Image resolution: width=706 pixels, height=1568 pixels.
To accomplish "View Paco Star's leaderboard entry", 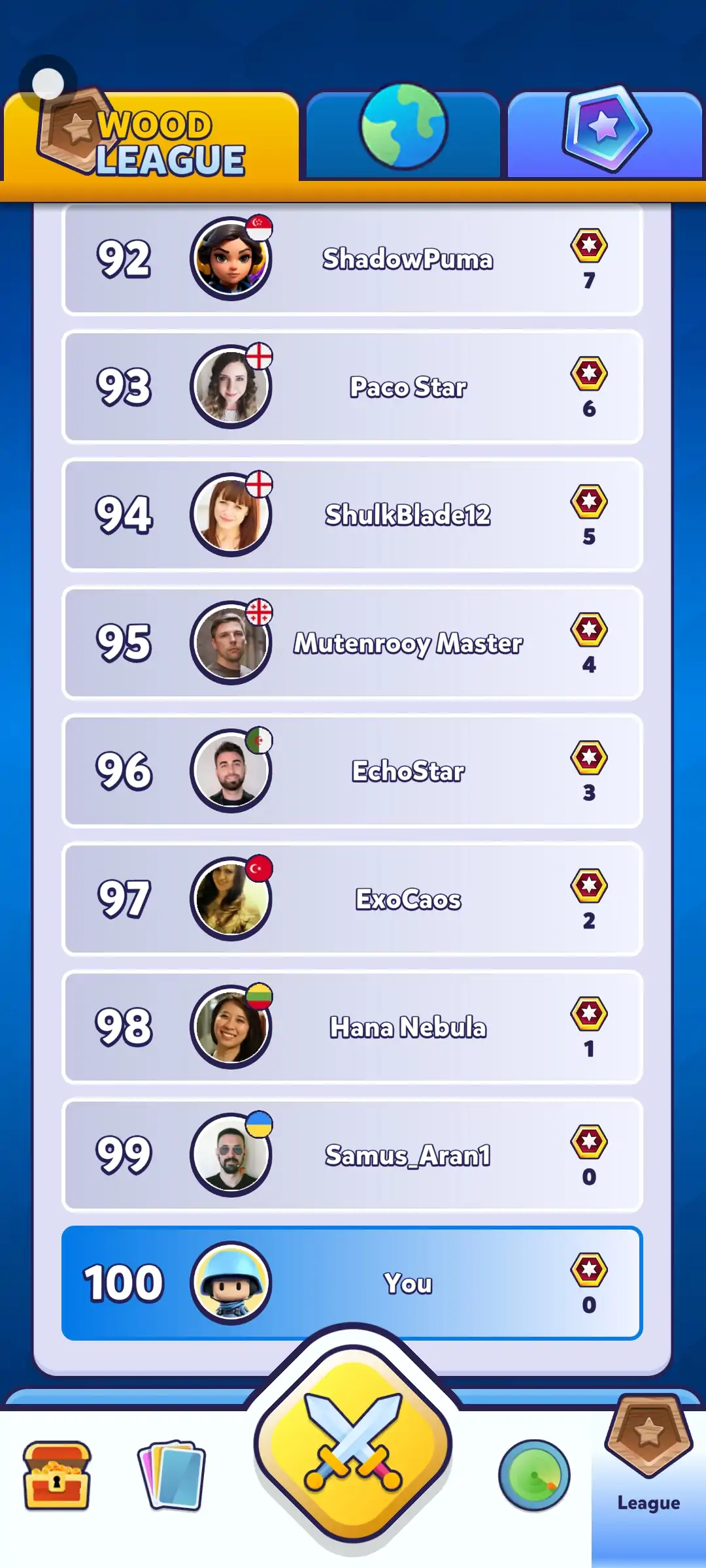I will (x=353, y=387).
